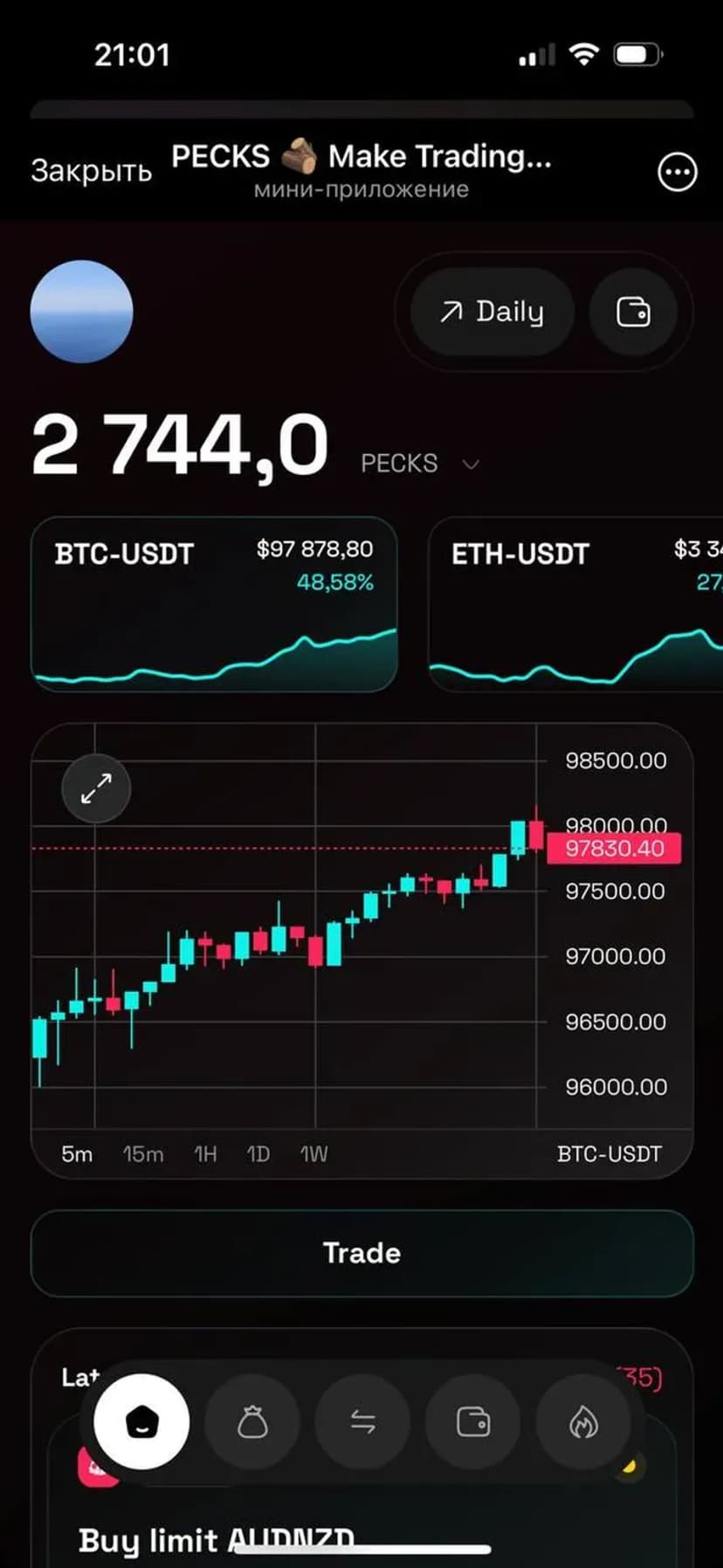Tap the Trade button
The height and width of the screenshot is (1568, 723).
pos(361,1253)
